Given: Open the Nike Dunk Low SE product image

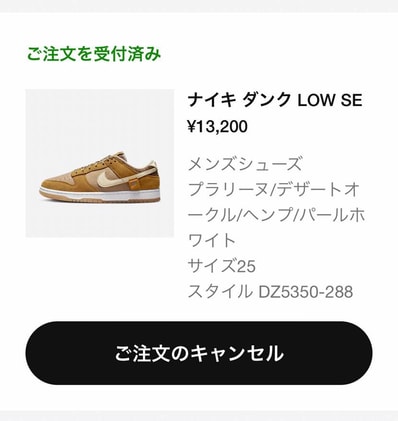Looking at the screenshot, I should point(100,163).
